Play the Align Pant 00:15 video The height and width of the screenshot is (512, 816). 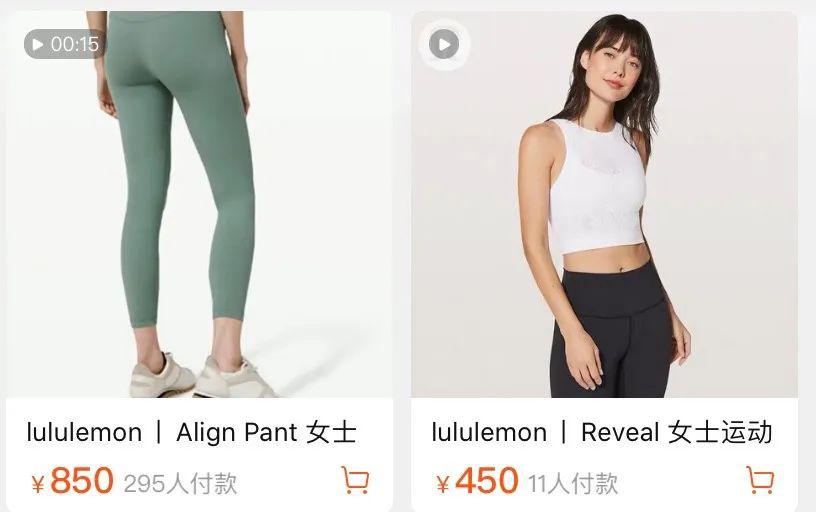point(65,44)
